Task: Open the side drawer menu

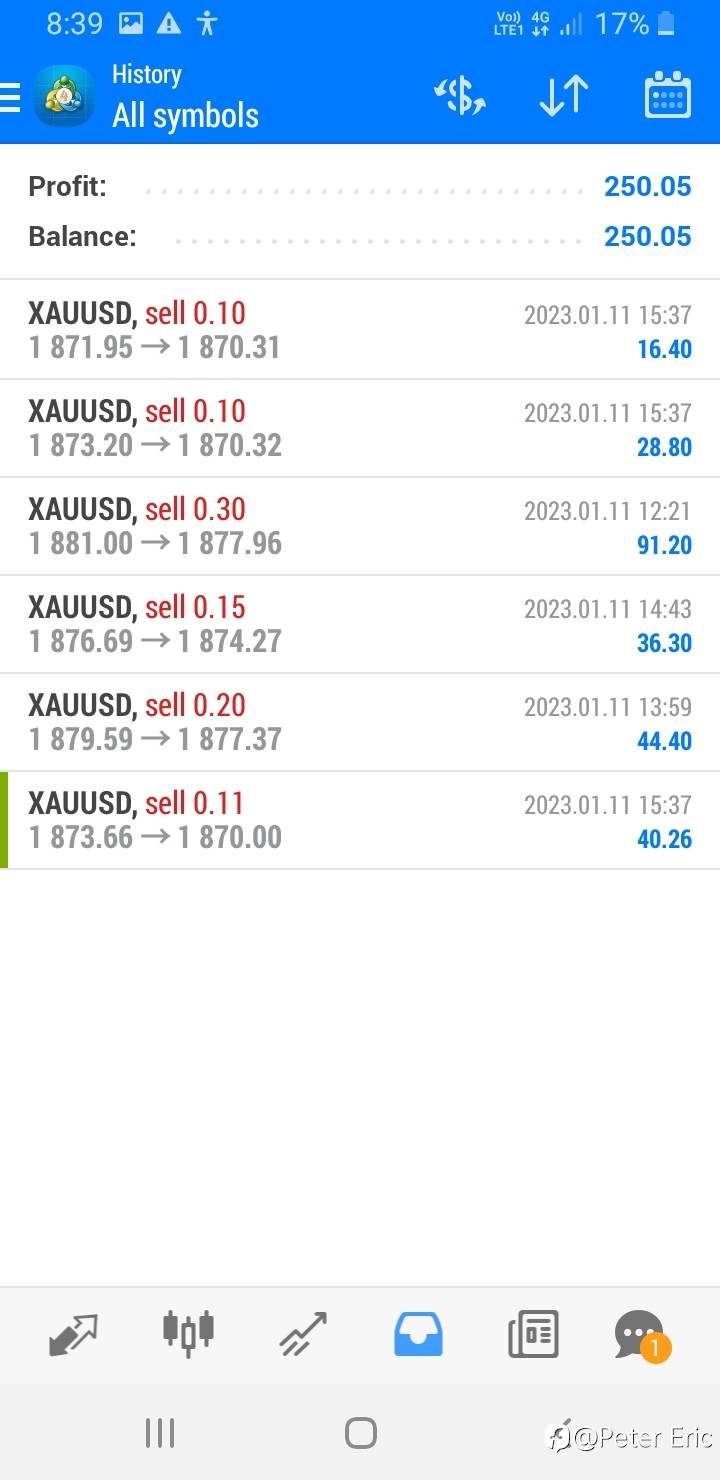Action: pyautogui.click(x=10, y=97)
